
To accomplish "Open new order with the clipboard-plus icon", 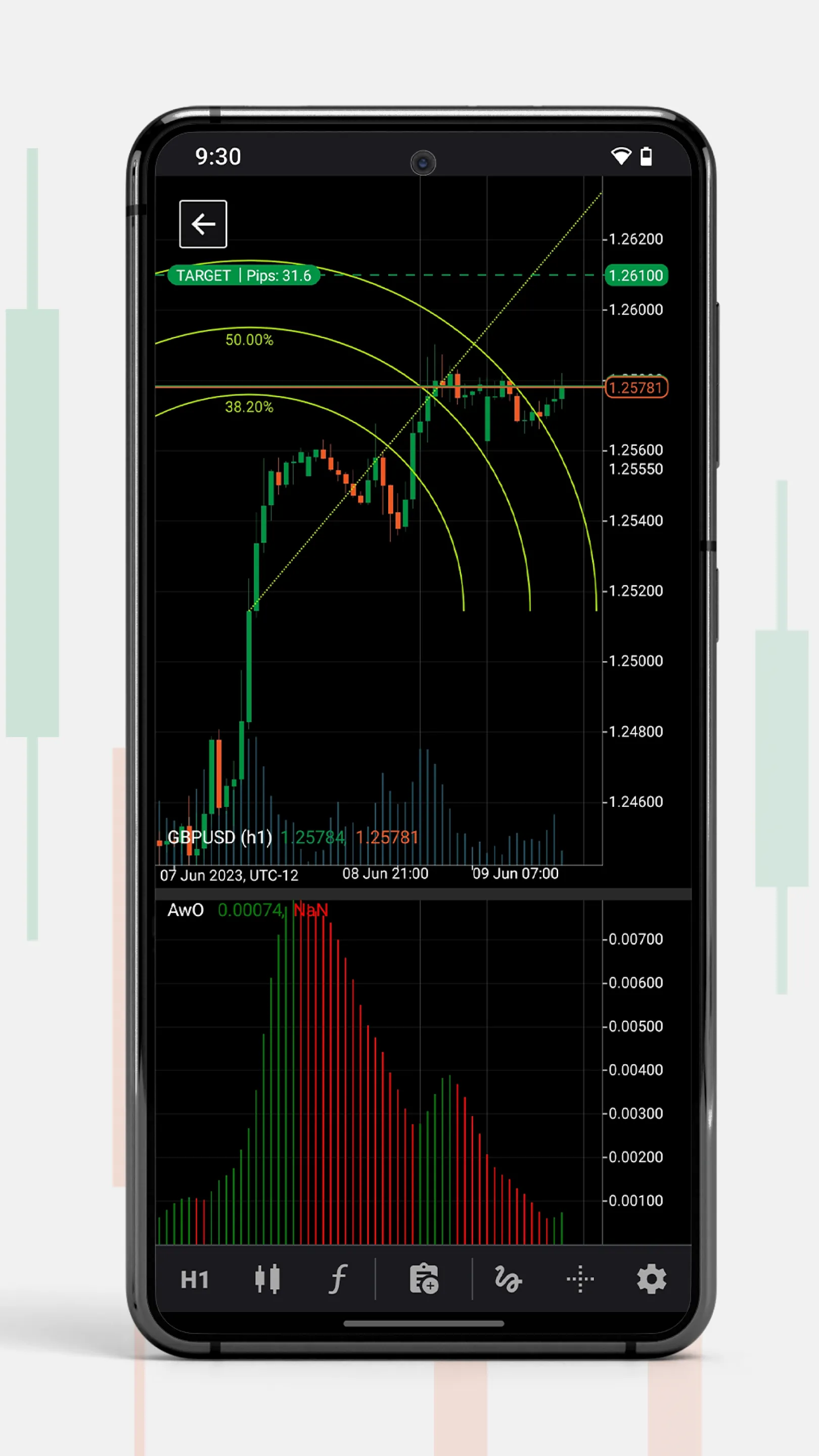I will click(425, 1279).
